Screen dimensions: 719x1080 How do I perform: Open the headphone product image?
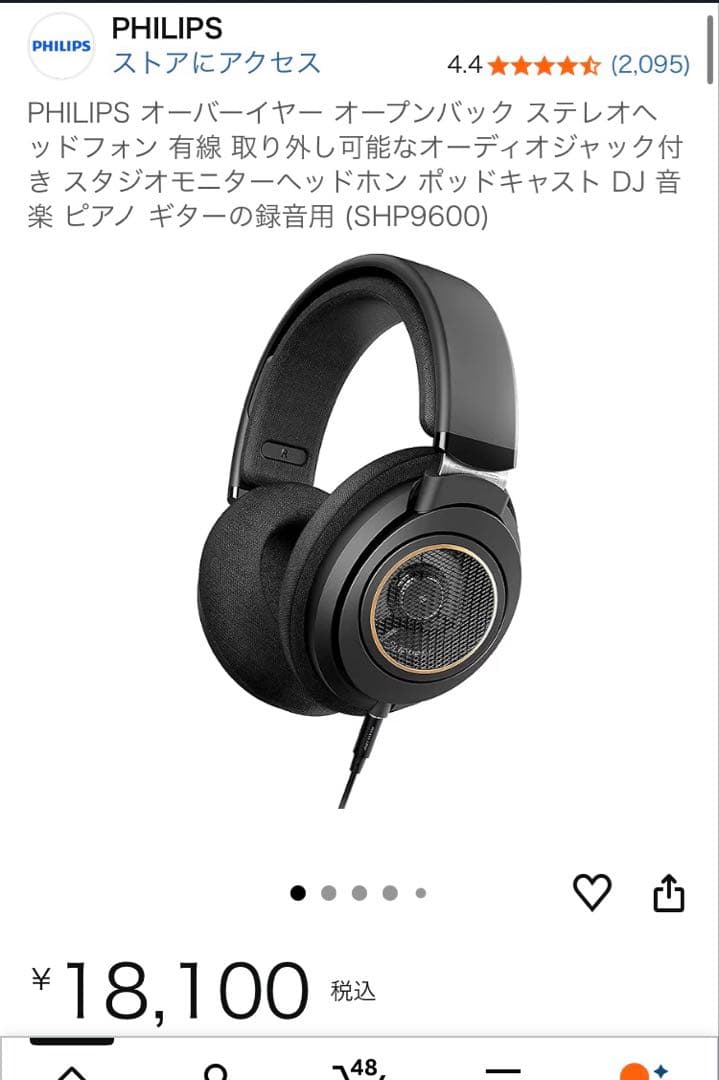pyautogui.click(x=359, y=530)
